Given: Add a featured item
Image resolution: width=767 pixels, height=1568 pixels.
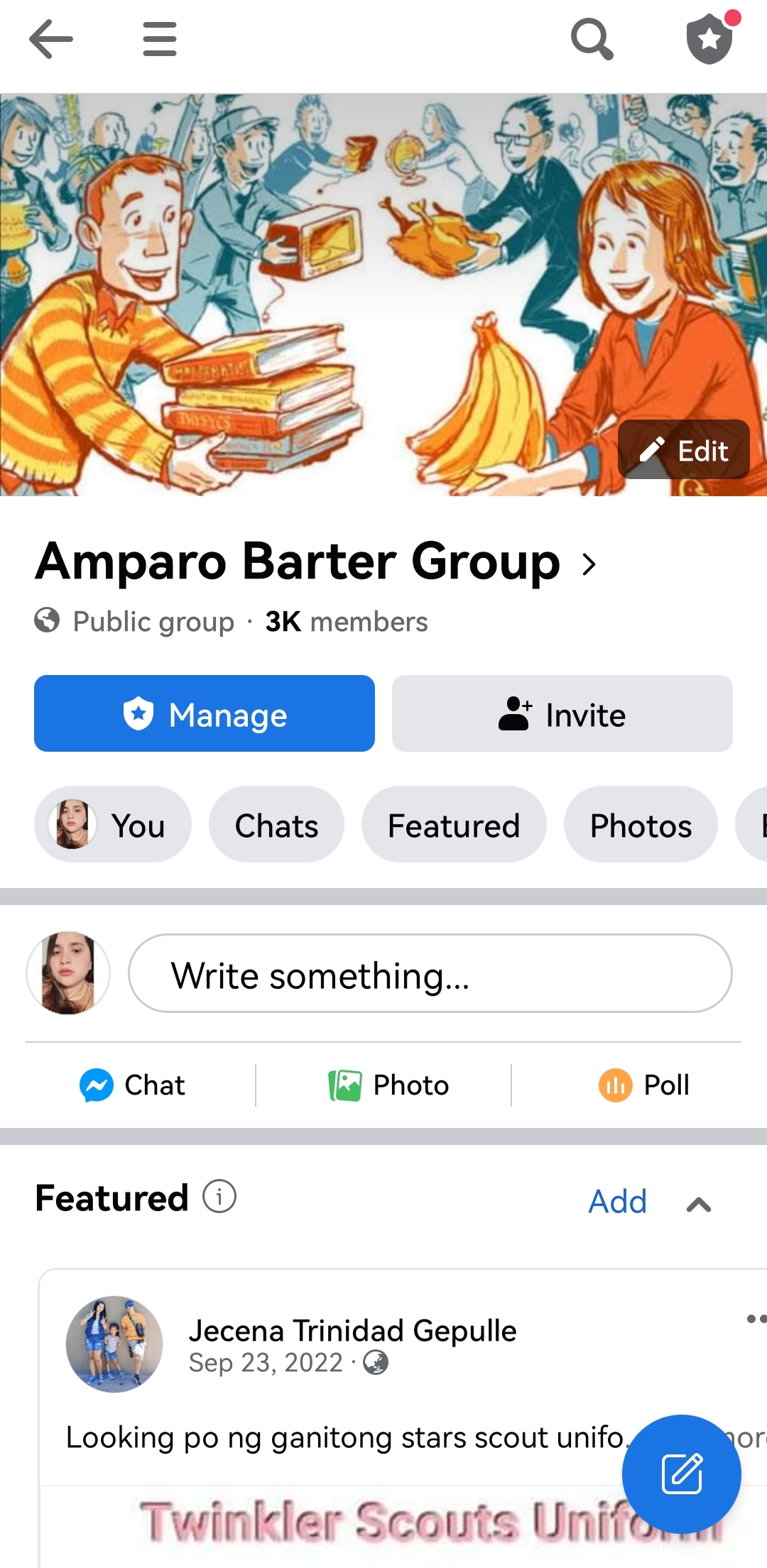Looking at the screenshot, I should (x=617, y=1202).
